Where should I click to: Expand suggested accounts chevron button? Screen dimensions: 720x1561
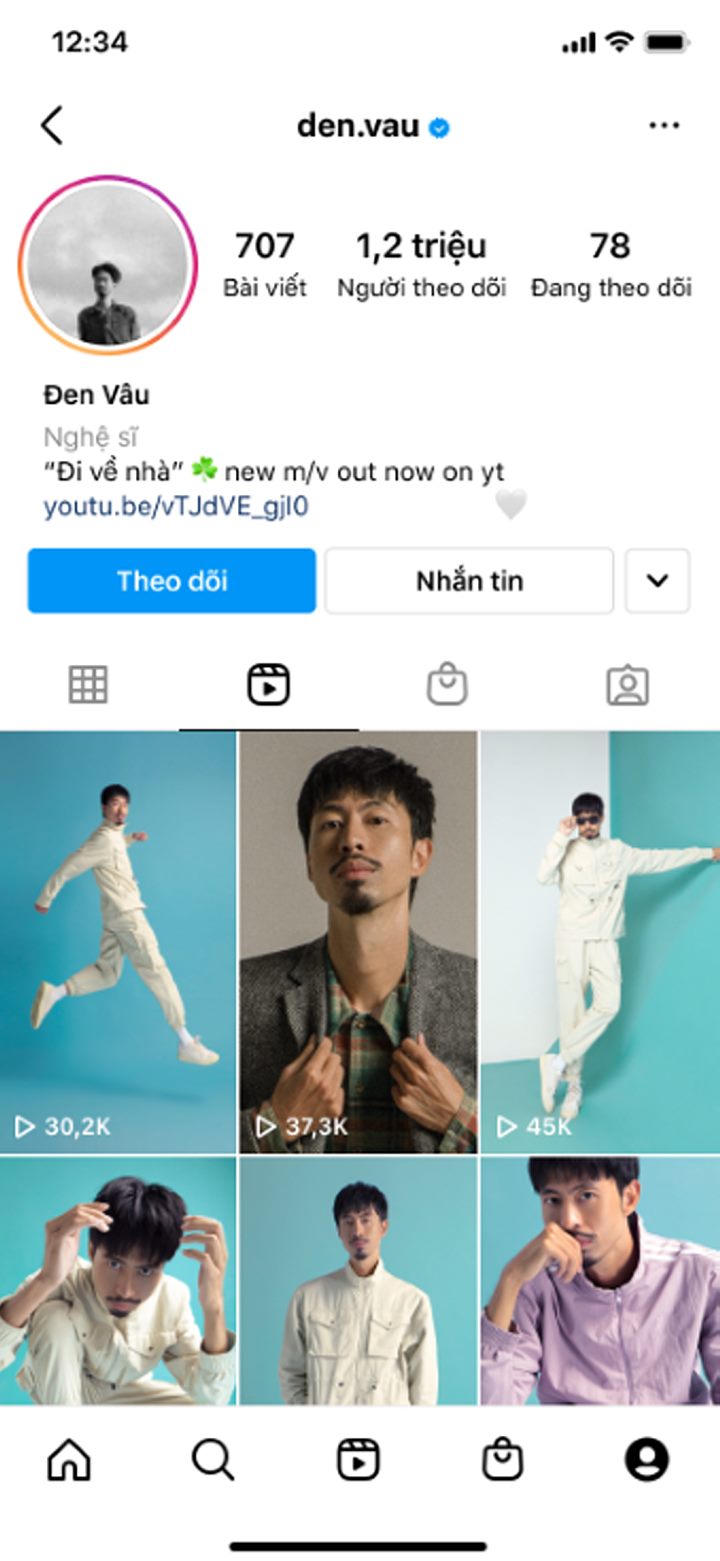click(x=657, y=581)
